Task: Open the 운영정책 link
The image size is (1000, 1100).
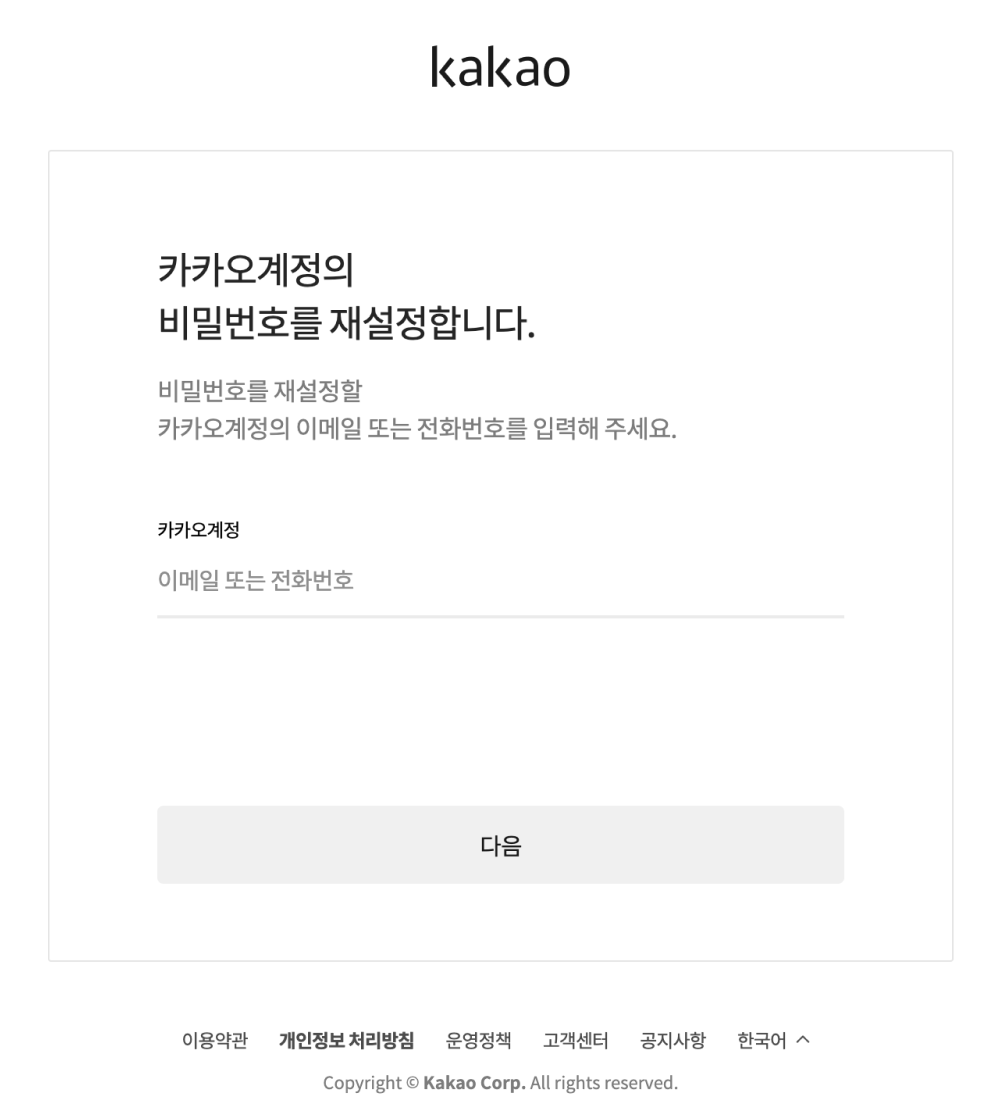Action: pos(478,1040)
